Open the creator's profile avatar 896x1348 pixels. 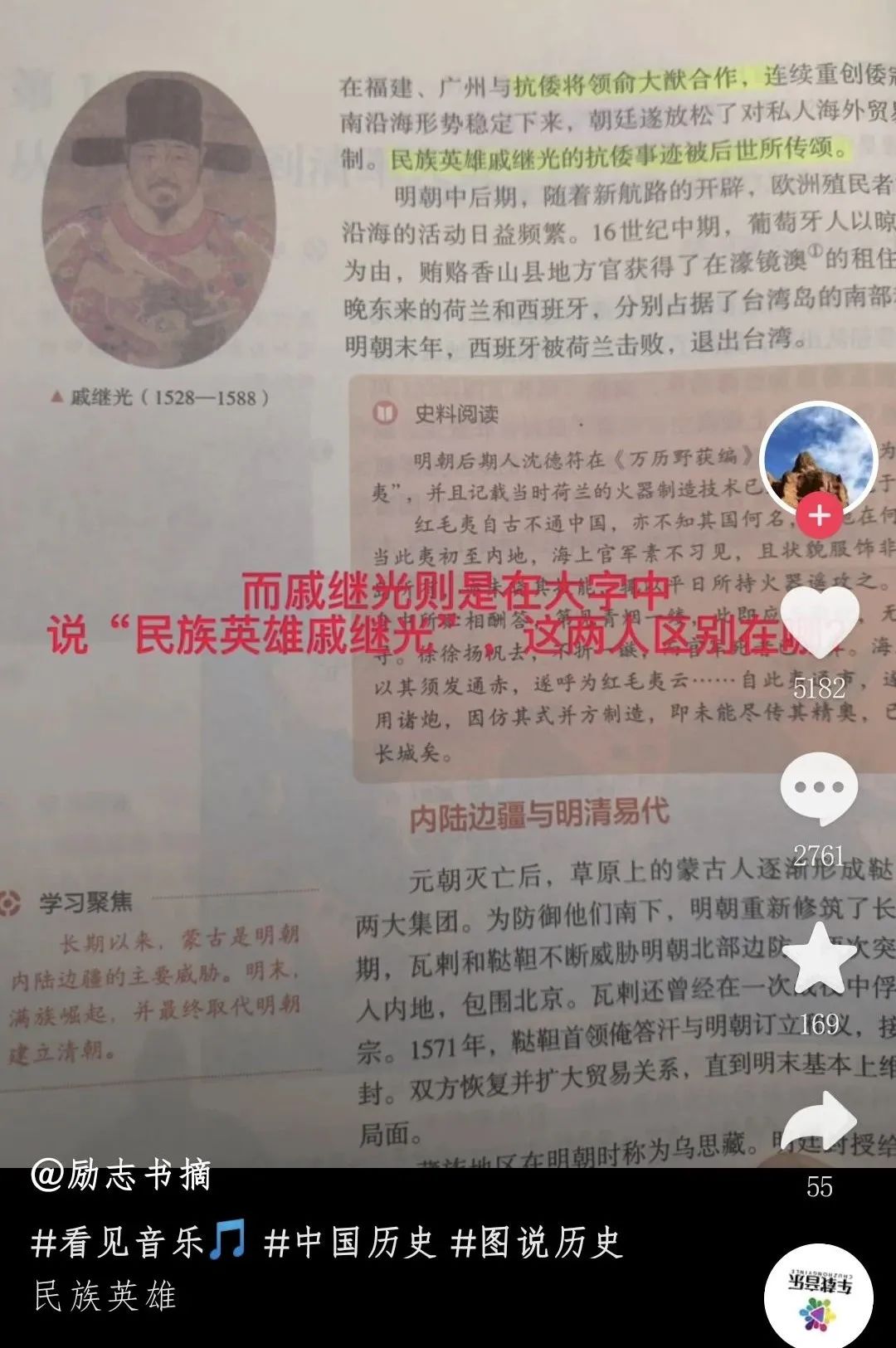(819, 459)
